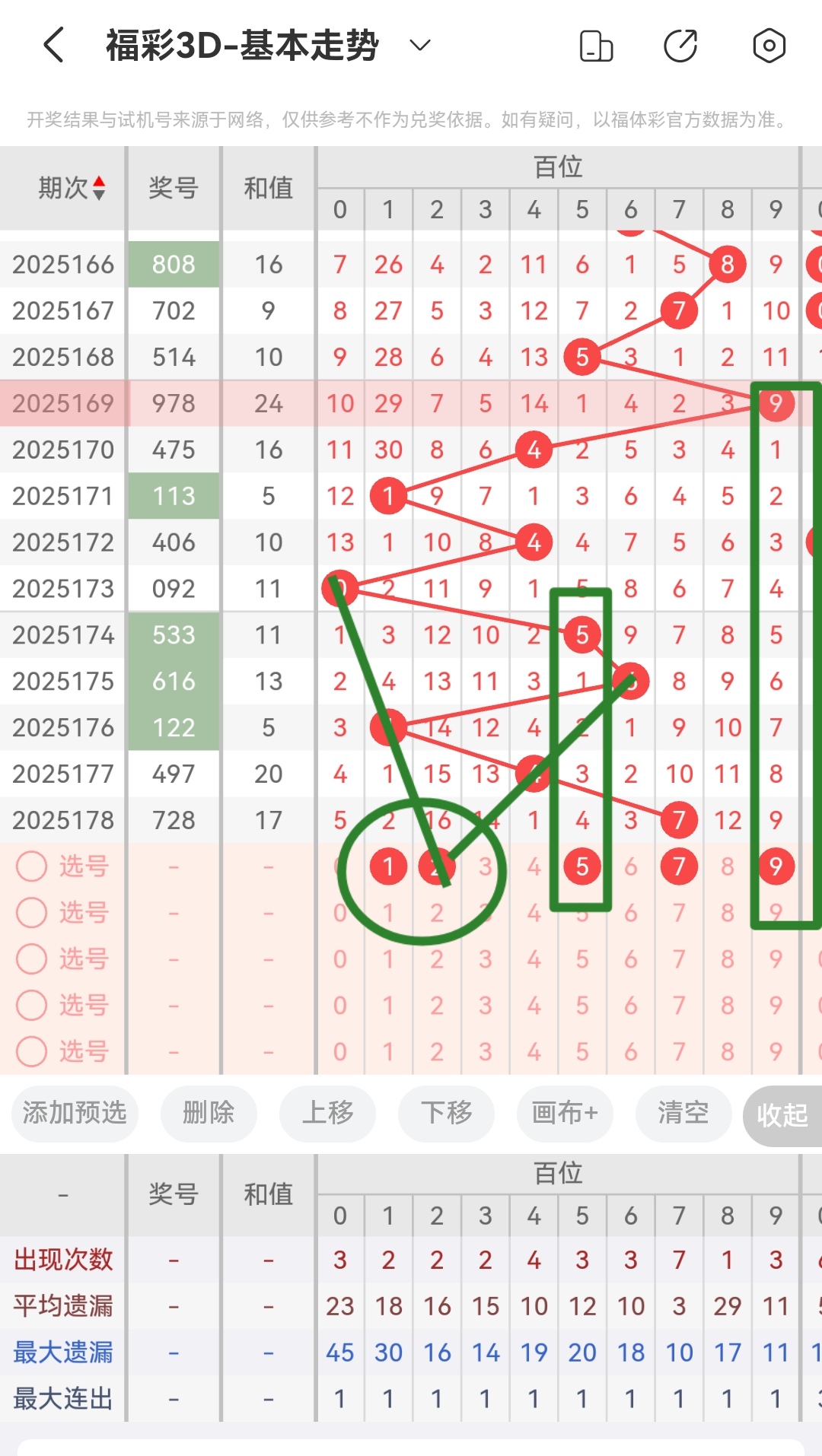Go back using the arrow icon
Image resolution: width=822 pixels, height=1456 pixels.
click(x=53, y=45)
